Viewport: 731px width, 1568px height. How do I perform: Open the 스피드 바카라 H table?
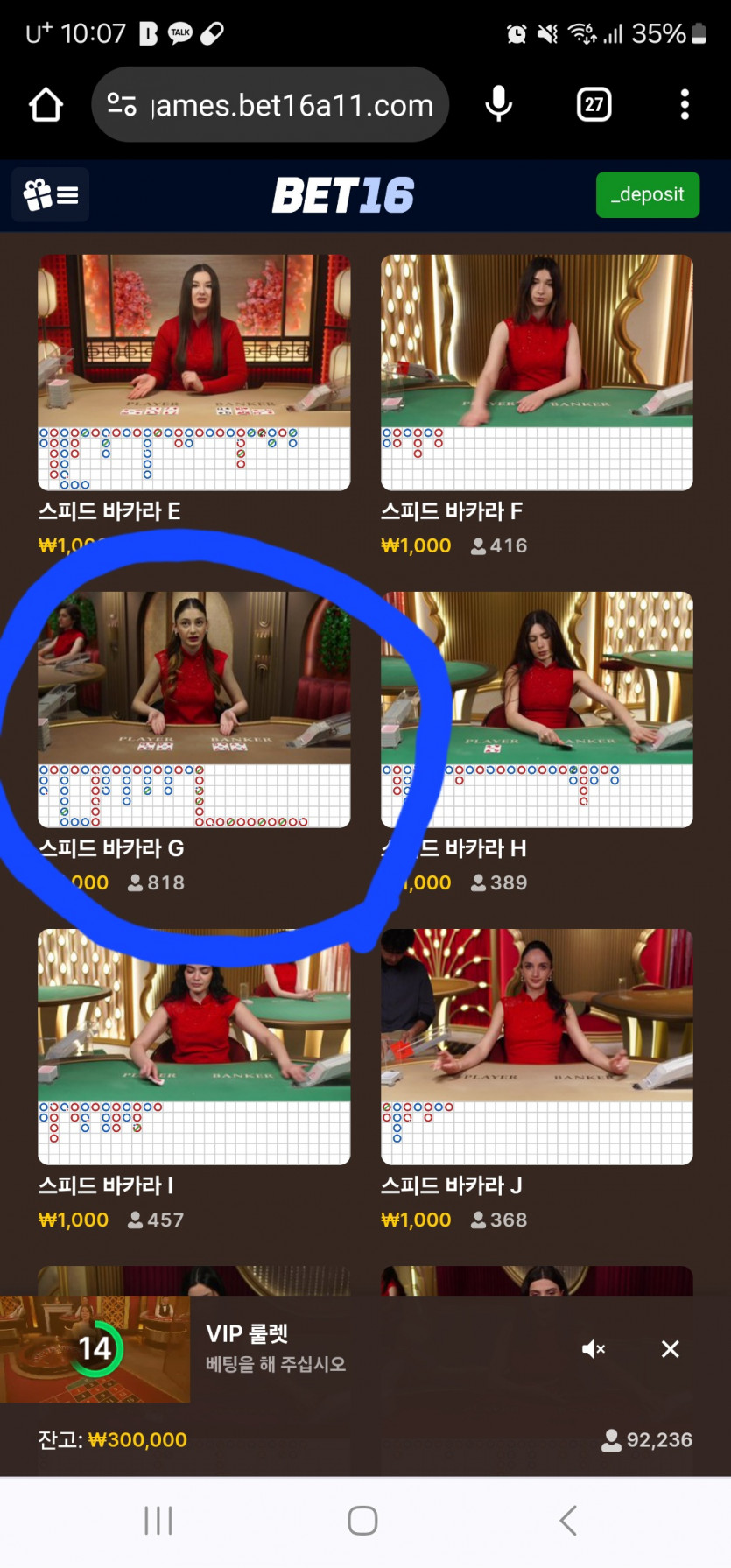click(x=537, y=709)
